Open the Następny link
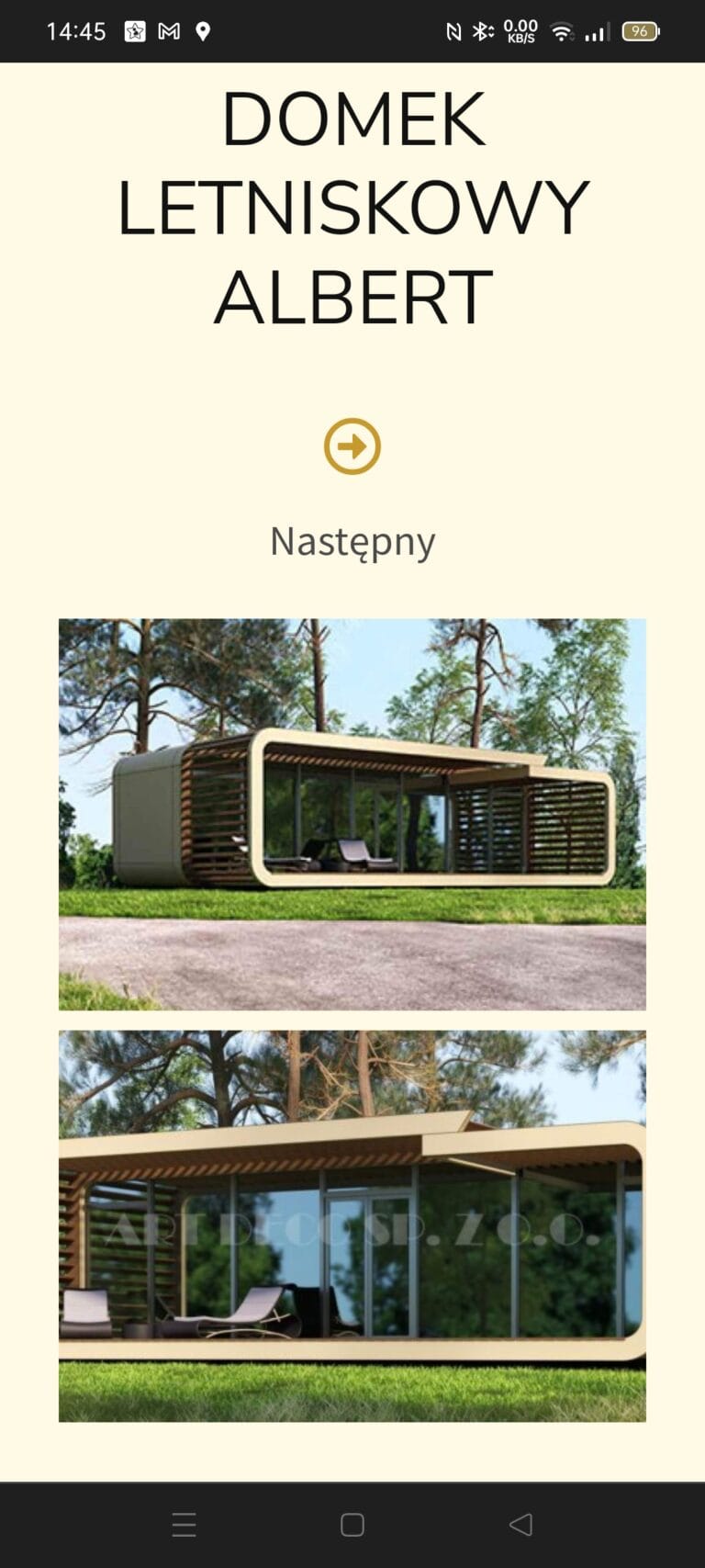705x1568 pixels. coord(352,541)
